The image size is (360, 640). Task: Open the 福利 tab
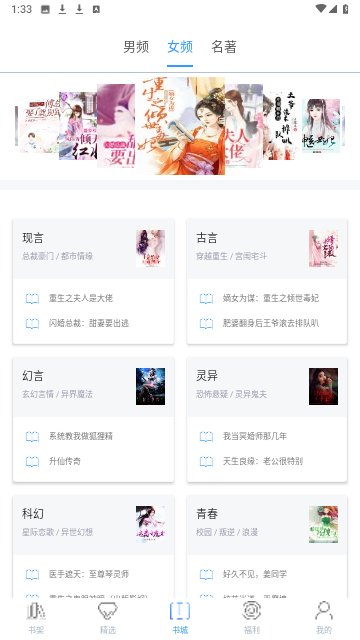tap(252, 618)
